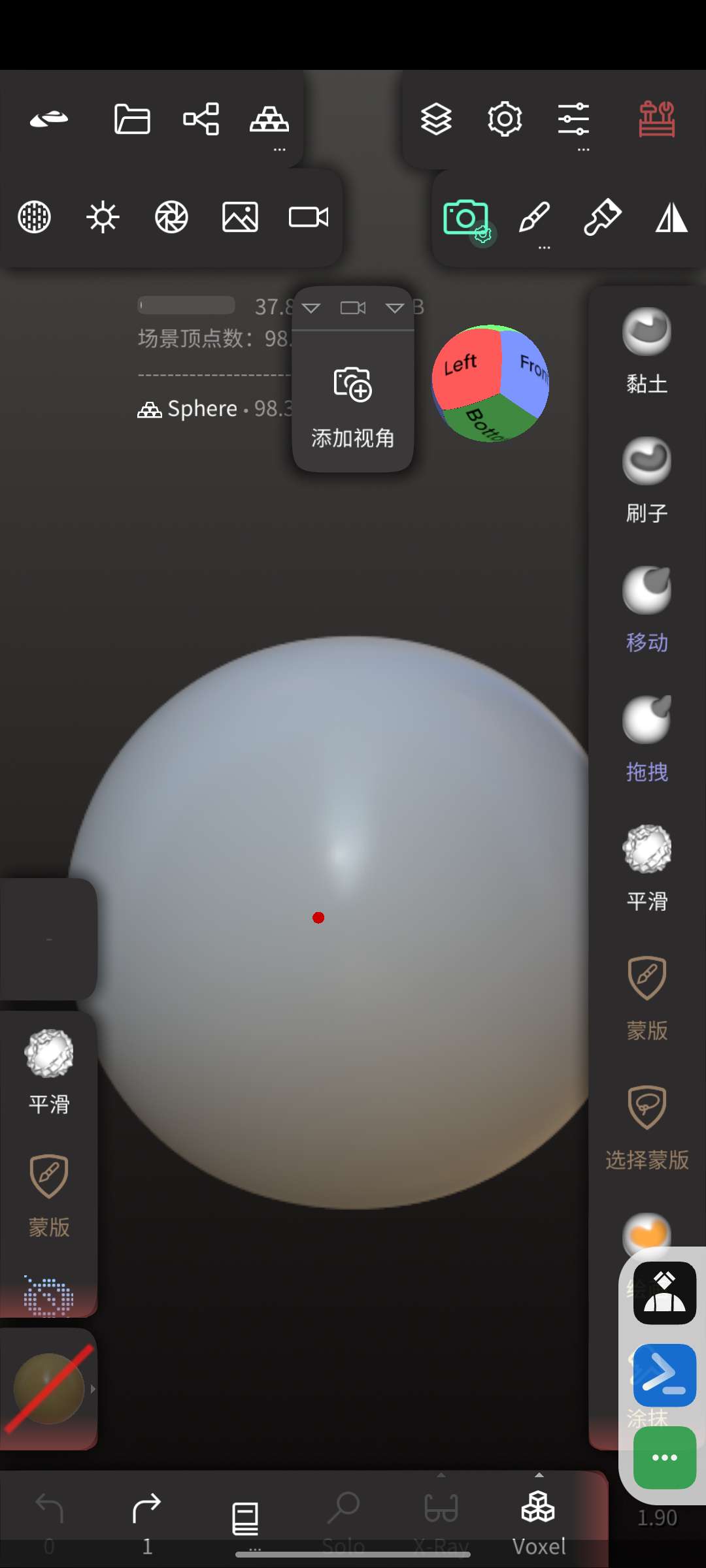Open the layers menu
The height and width of the screenshot is (1568, 706).
(436, 119)
